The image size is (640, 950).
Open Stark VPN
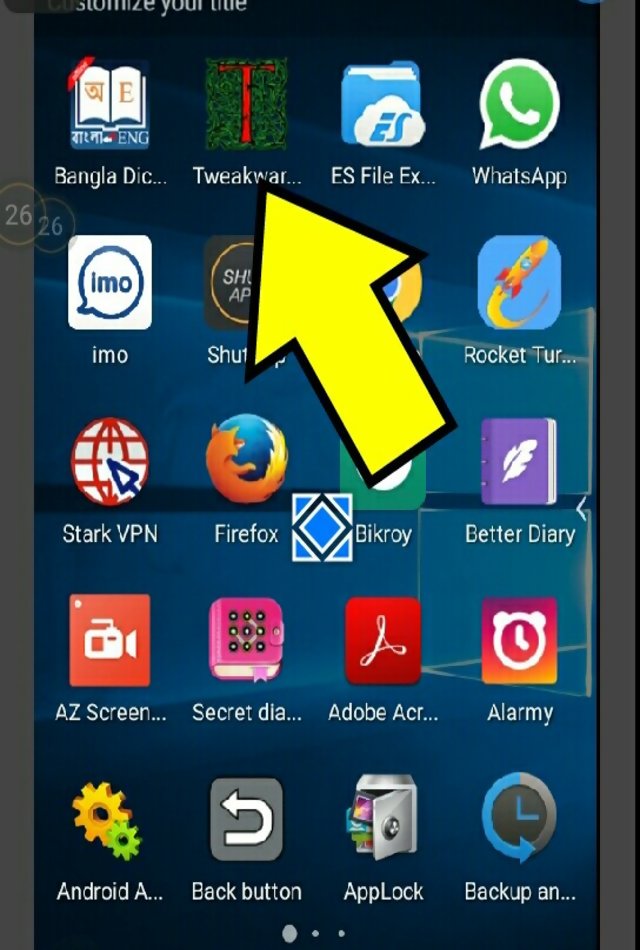(109, 462)
